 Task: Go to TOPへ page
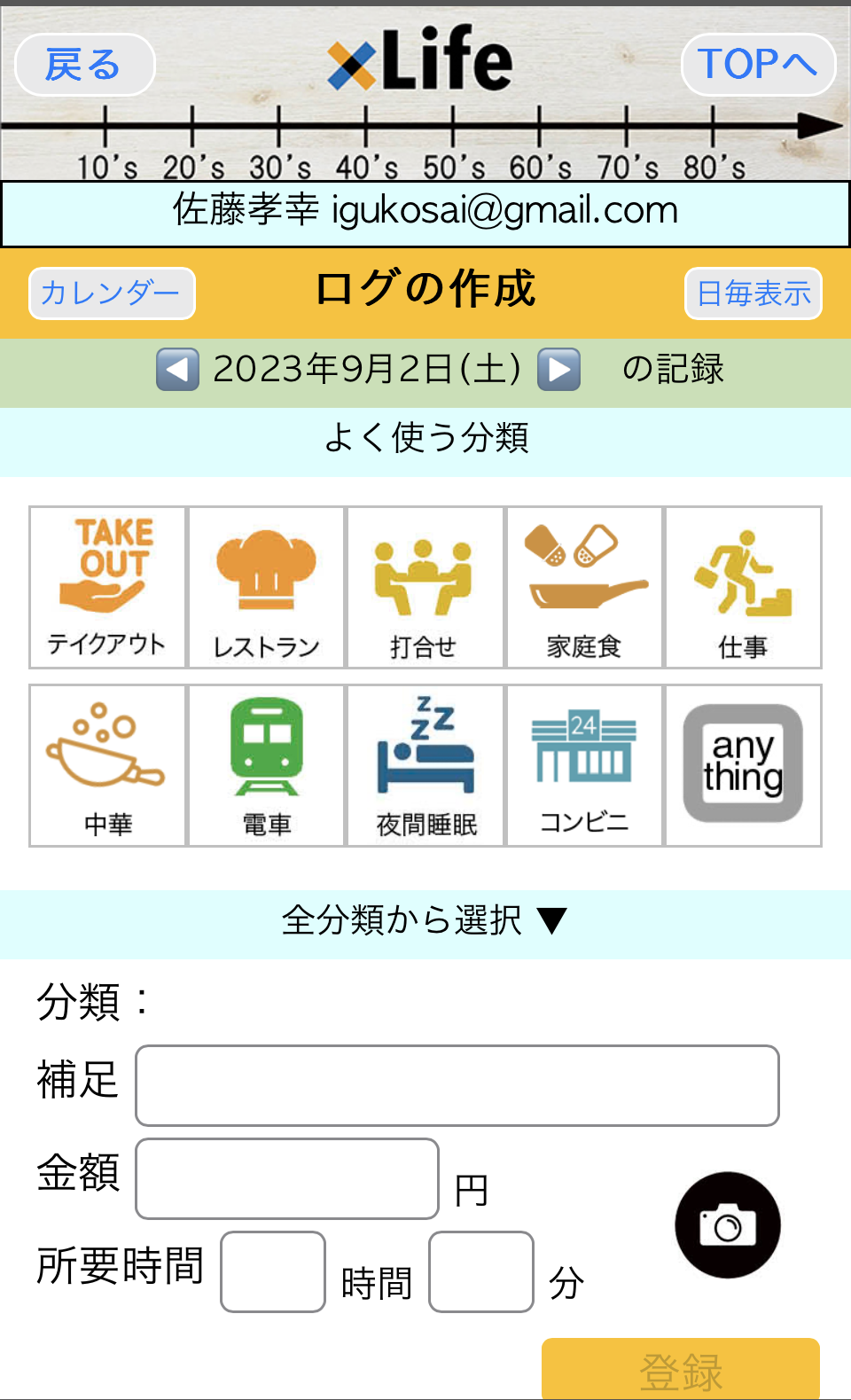click(x=758, y=65)
